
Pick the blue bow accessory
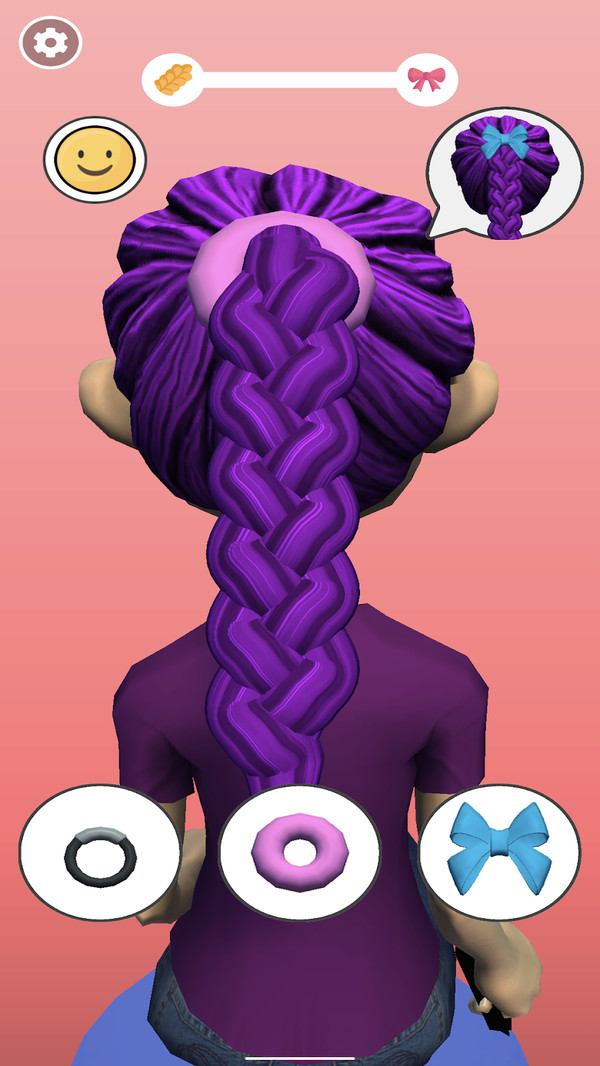coord(500,851)
